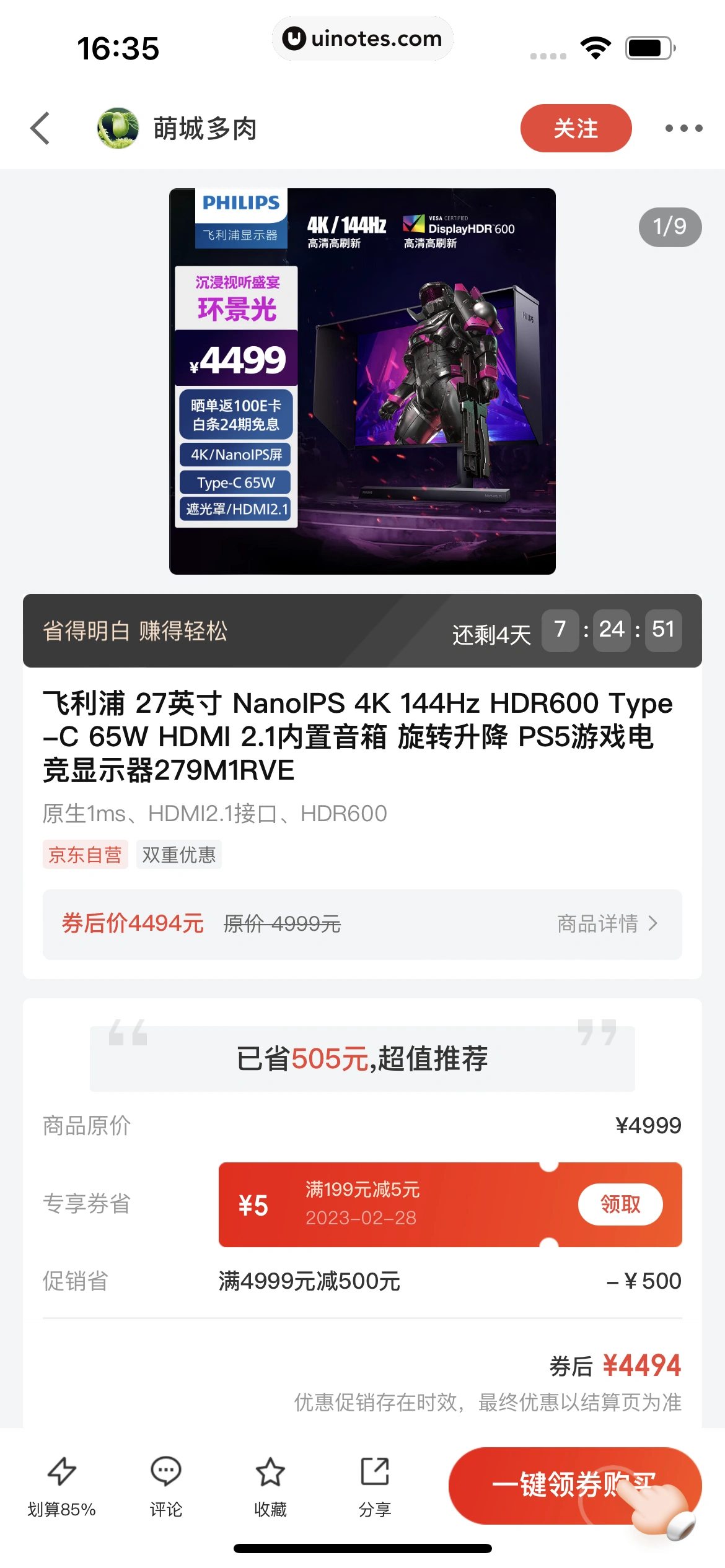View the Philips monitor product image

[x=362, y=381]
